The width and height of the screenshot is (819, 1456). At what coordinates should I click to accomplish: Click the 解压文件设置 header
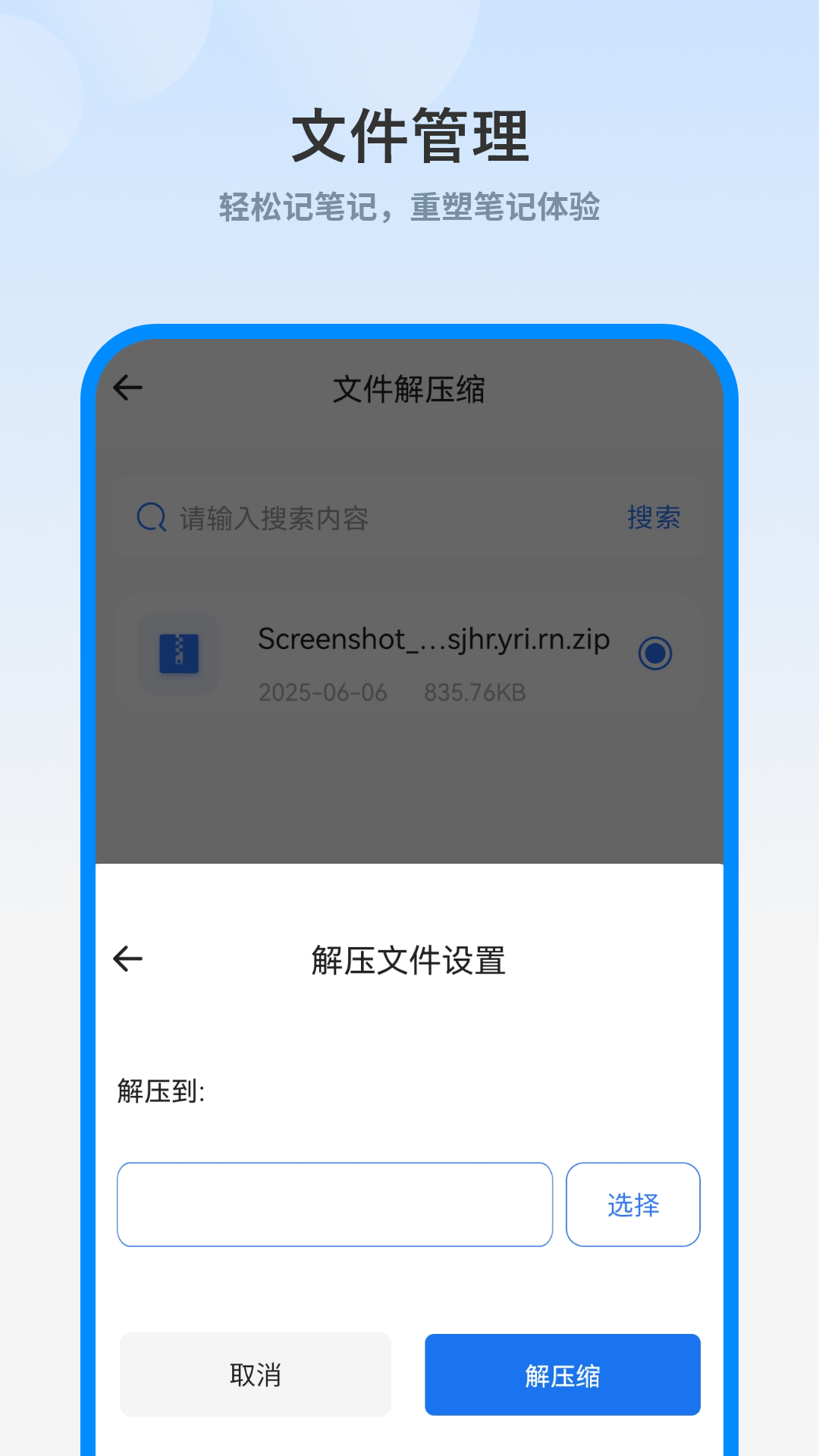(x=409, y=959)
